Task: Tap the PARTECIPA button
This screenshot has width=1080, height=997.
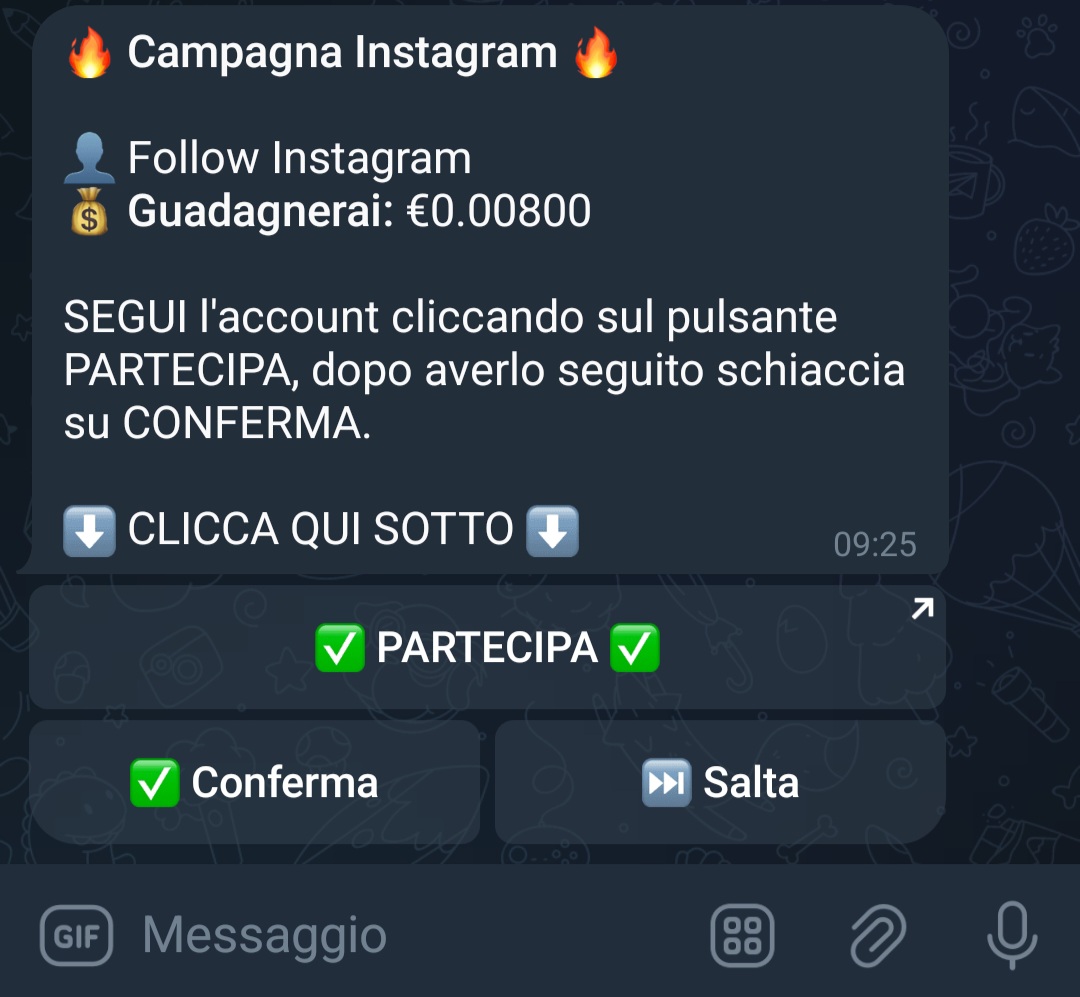Action: click(x=487, y=648)
